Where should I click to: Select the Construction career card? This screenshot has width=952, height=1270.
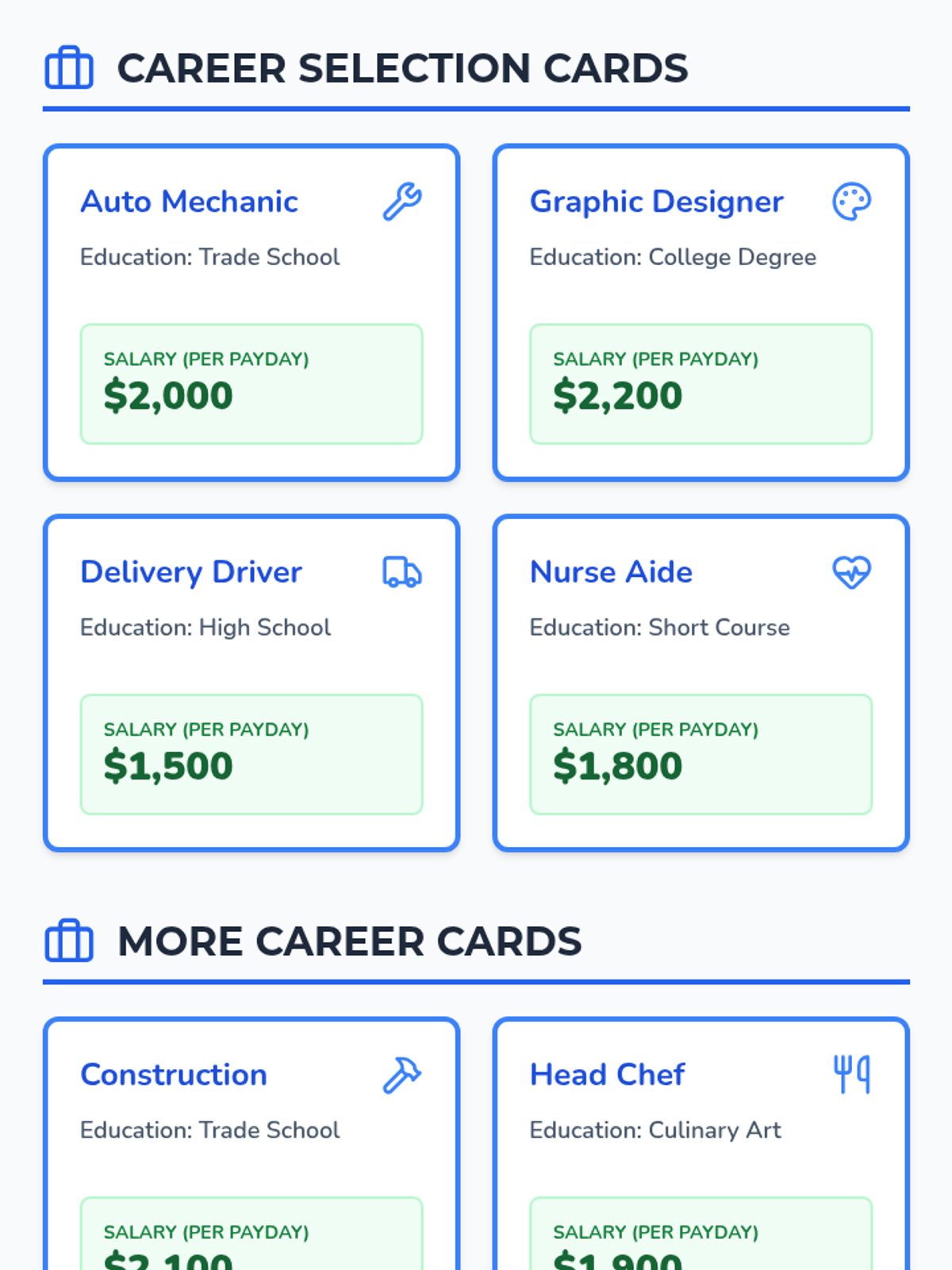(251, 1143)
